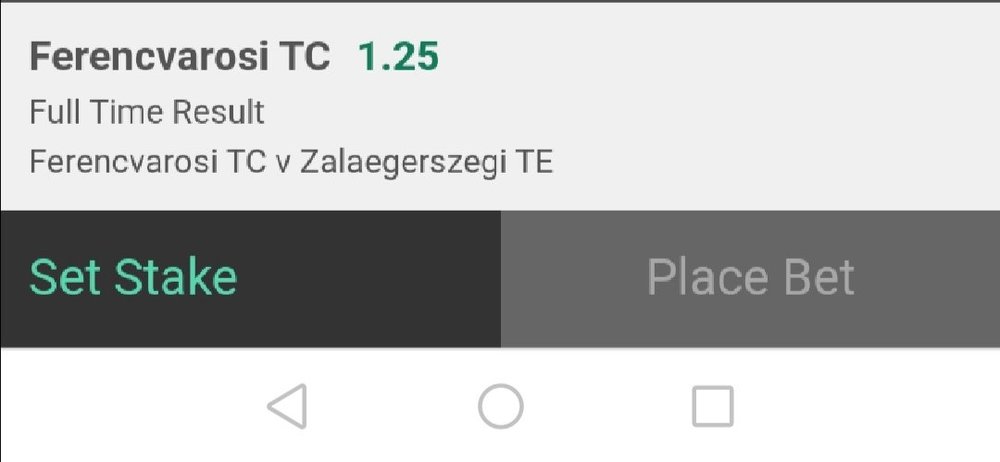
Task: Tap the Place Bet button
Action: [x=750, y=278]
